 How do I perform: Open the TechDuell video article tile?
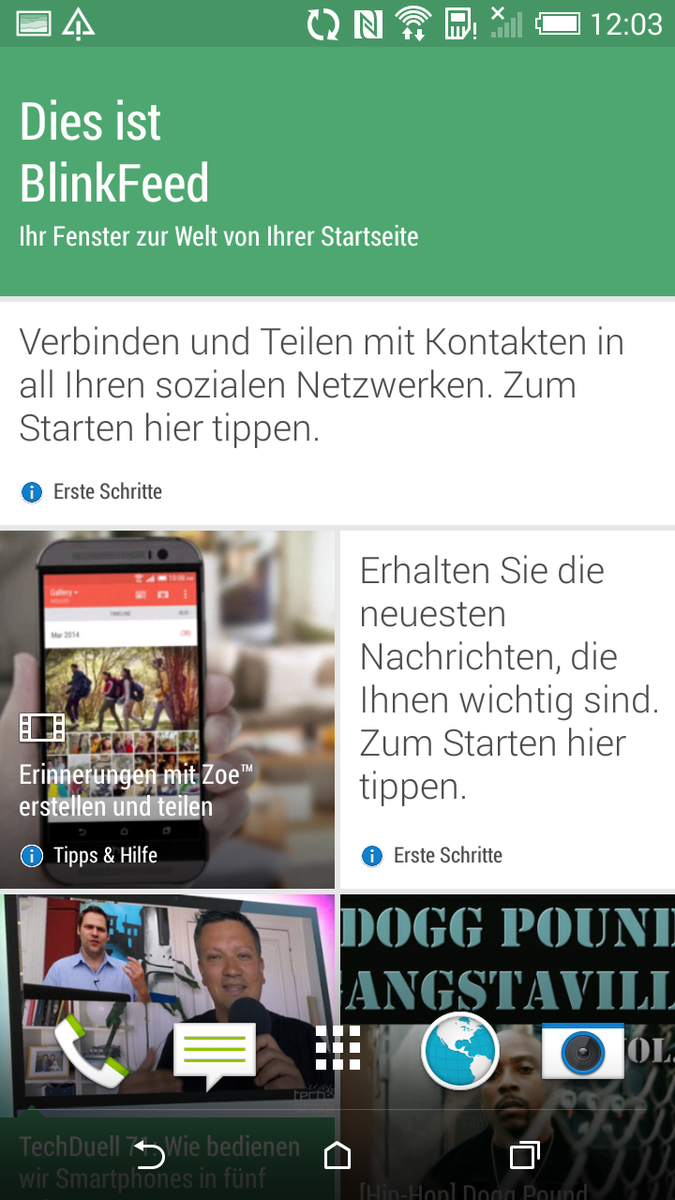167,960
